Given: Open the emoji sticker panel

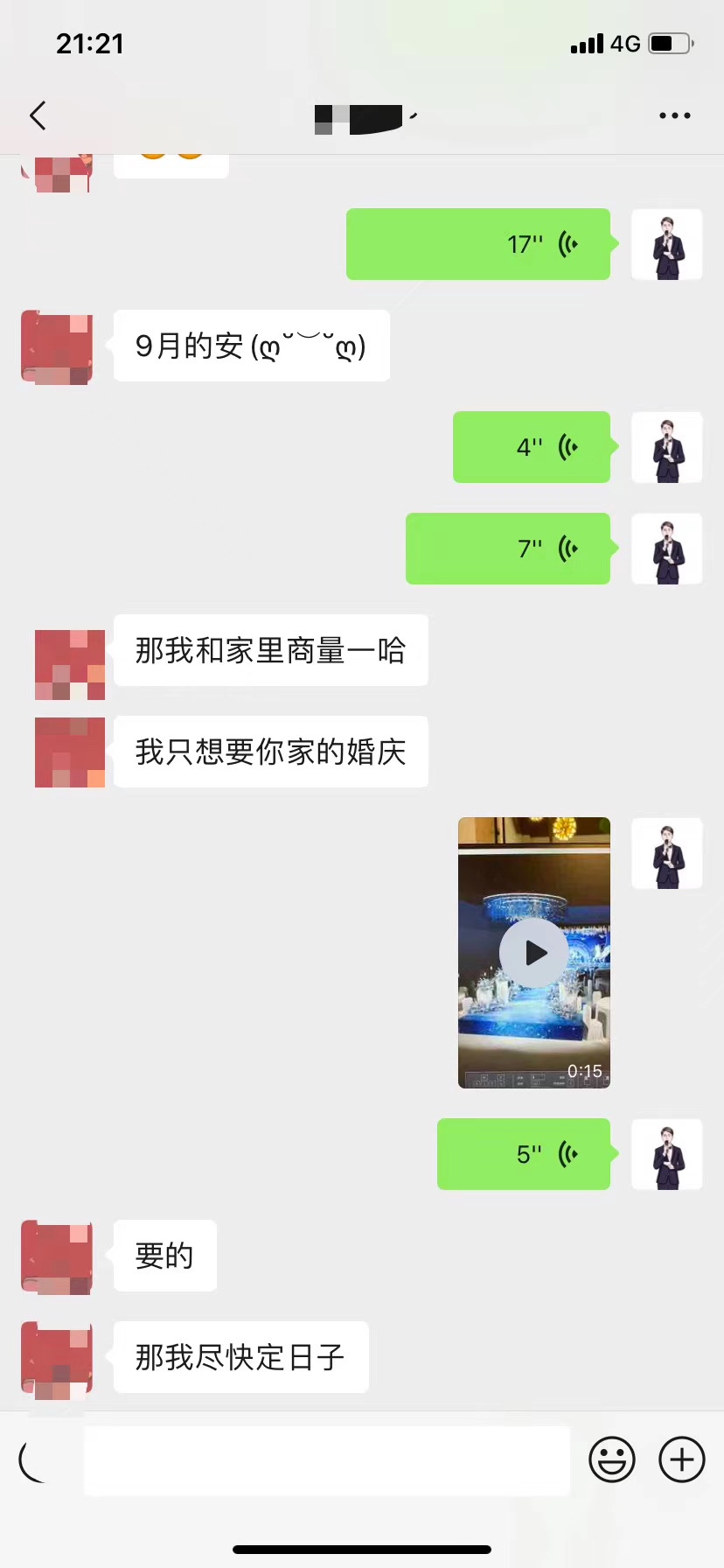Looking at the screenshot, I should tap(611, 1460).
